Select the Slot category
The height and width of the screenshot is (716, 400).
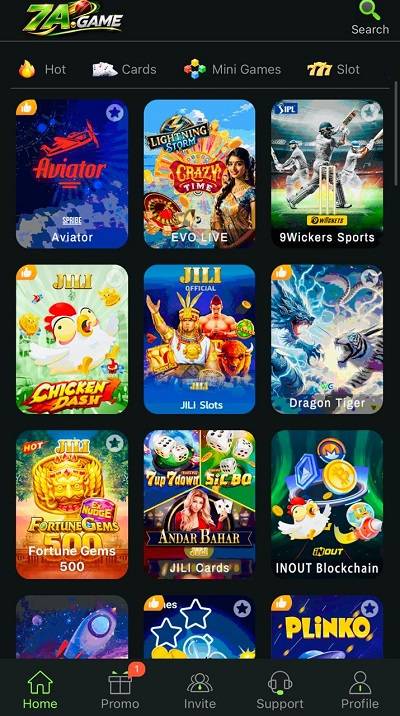[333, 69]
